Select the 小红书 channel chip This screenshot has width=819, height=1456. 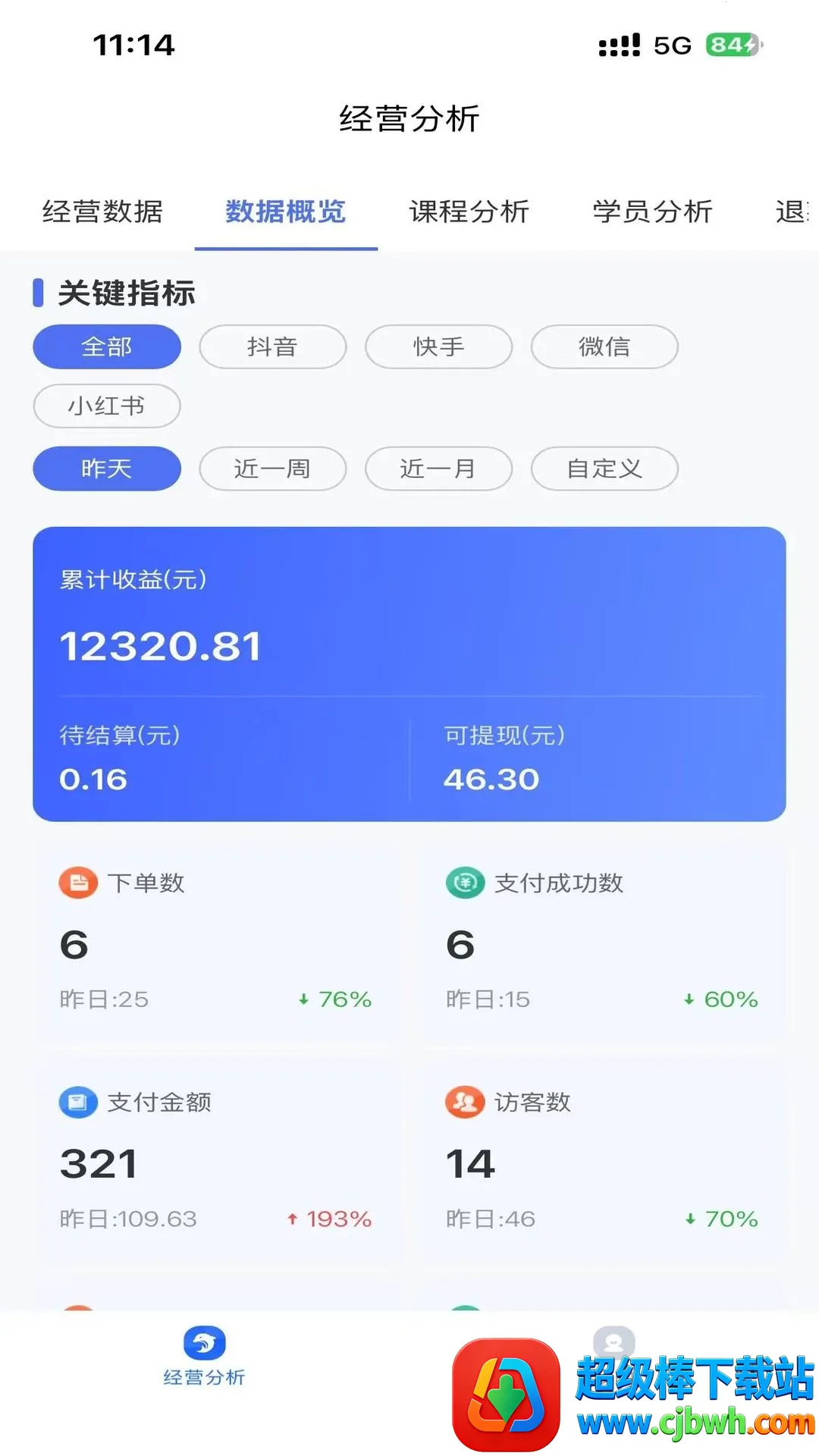coord(107,406)
